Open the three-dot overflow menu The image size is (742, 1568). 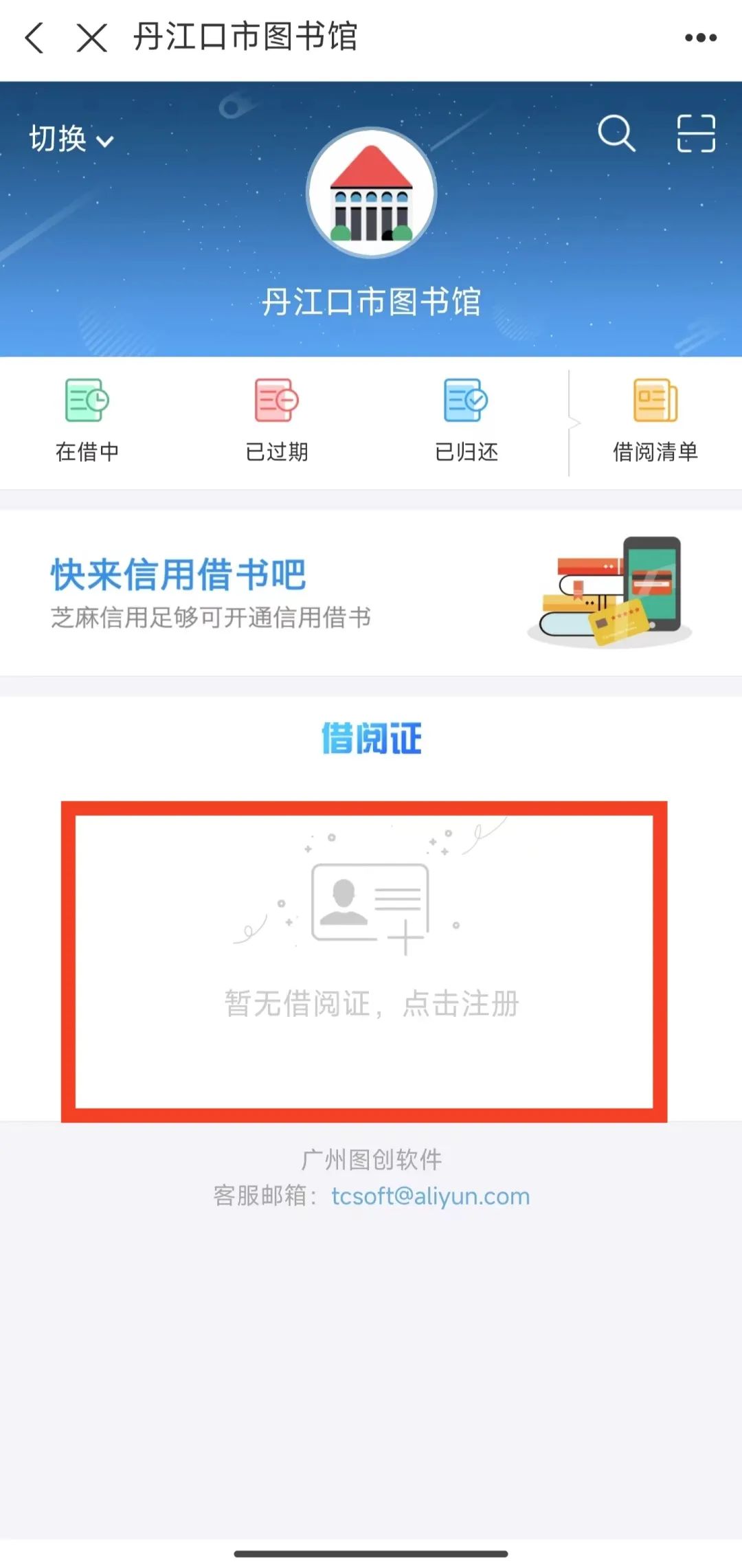(x=700, y=38)
